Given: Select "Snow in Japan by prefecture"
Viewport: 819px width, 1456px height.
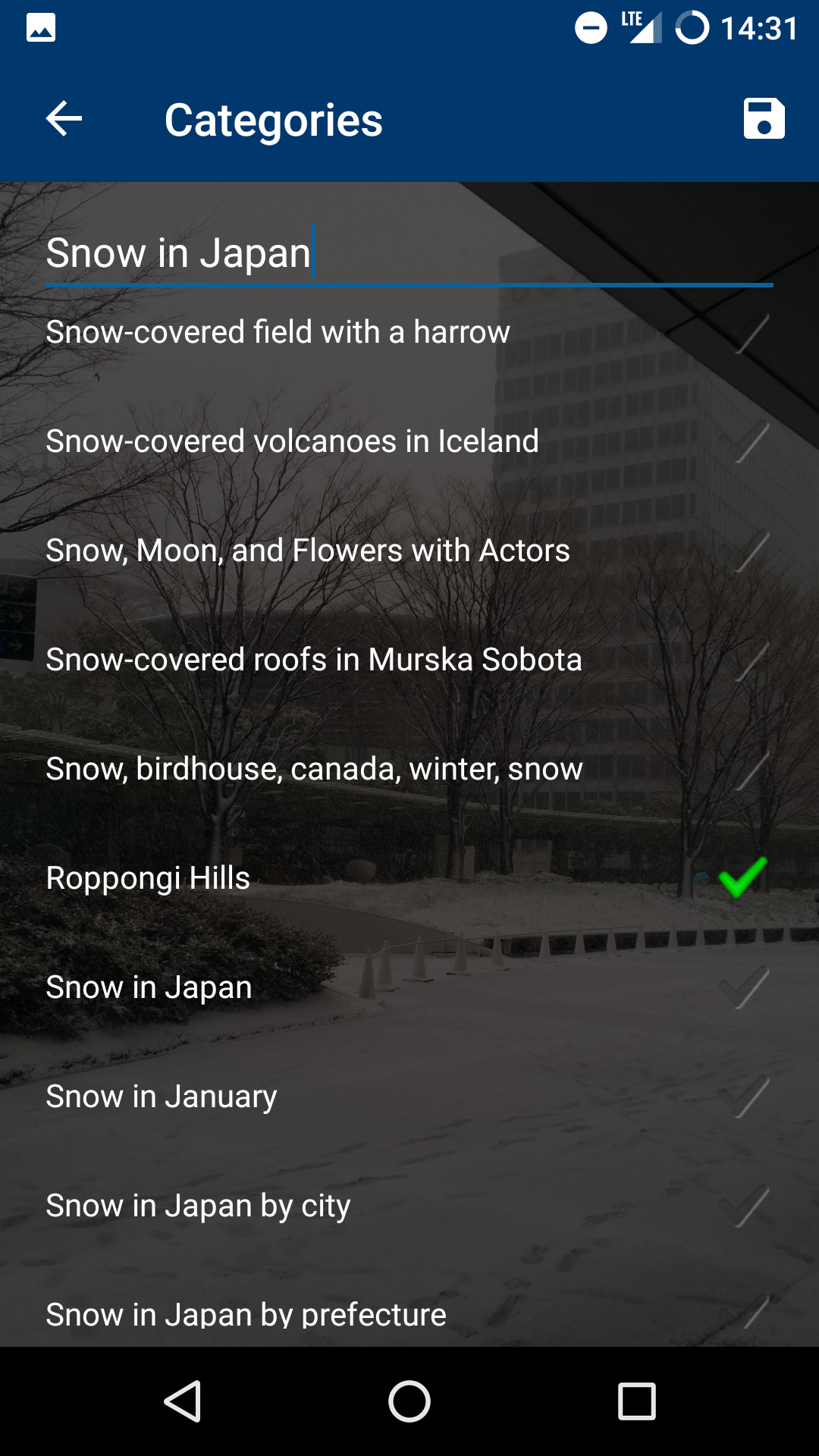Looking at the screenshot, I should click(x=409, y=1314).
